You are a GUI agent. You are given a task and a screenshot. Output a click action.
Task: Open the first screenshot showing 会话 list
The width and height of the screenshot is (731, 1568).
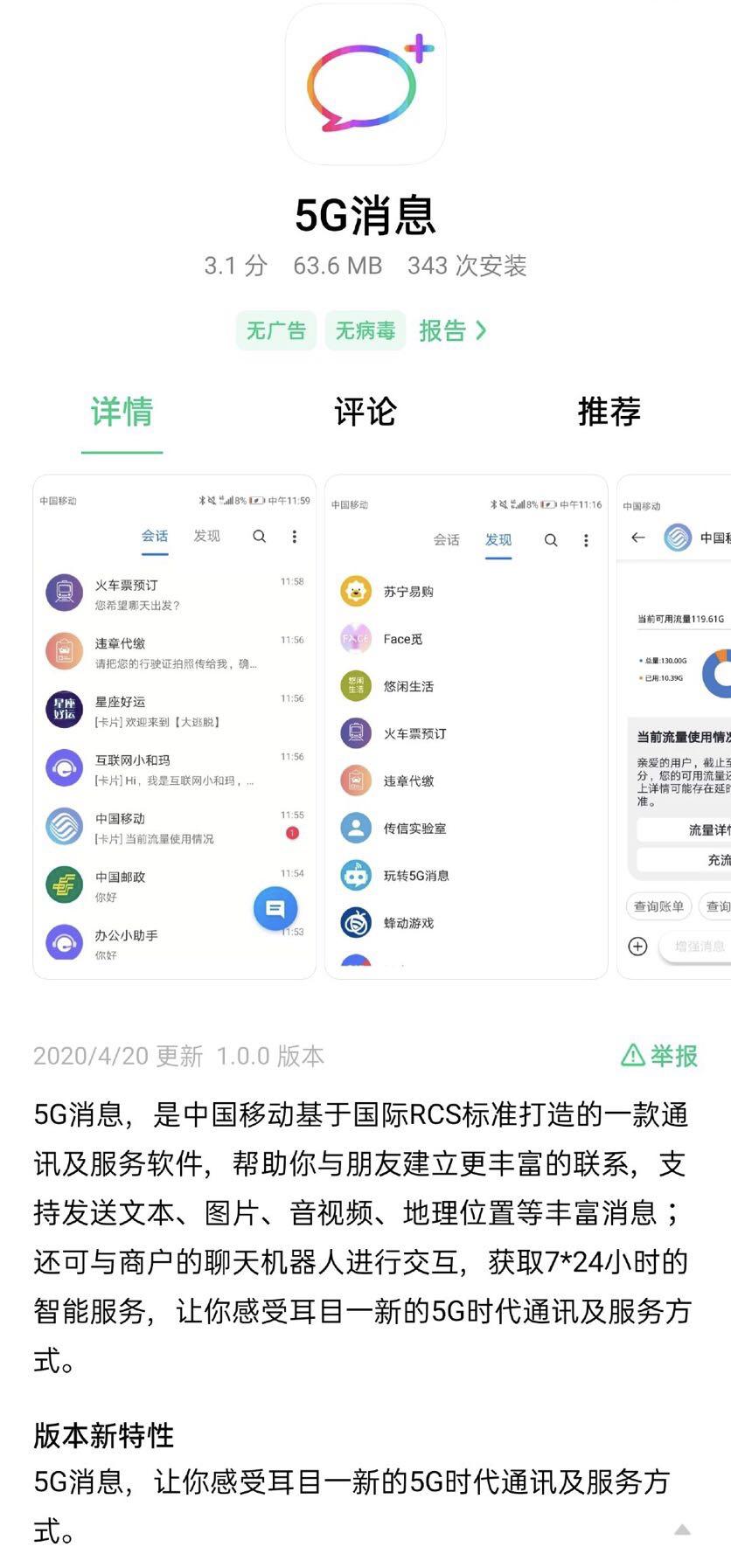175,727
